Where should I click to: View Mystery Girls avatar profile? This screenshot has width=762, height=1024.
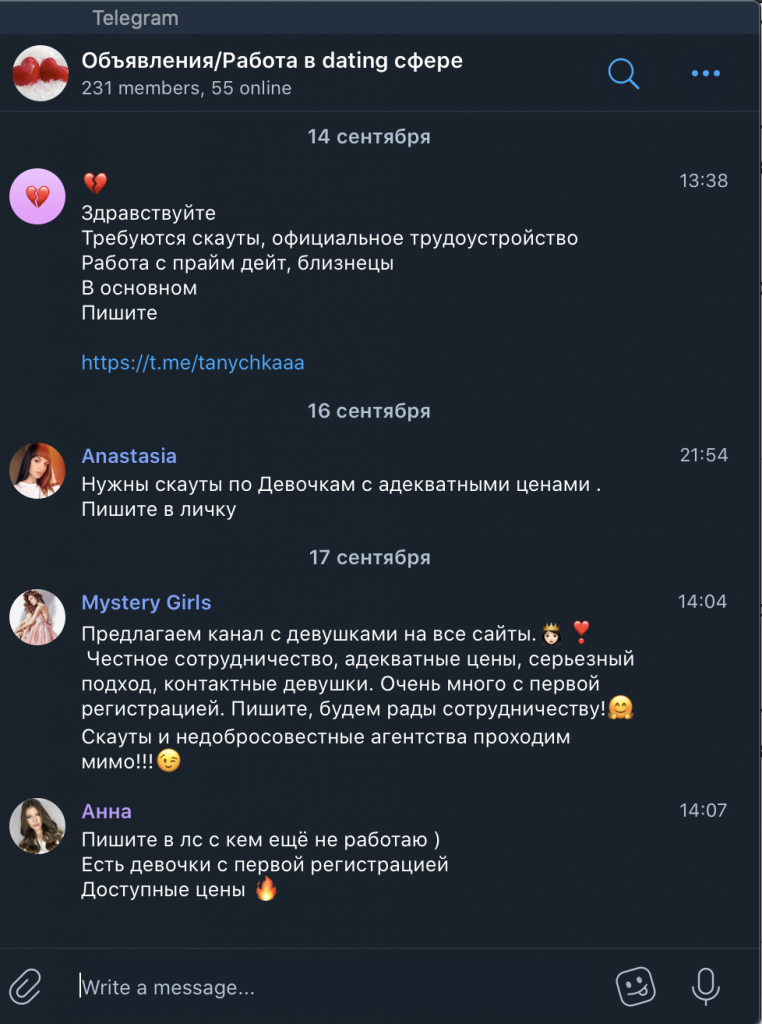37,617
